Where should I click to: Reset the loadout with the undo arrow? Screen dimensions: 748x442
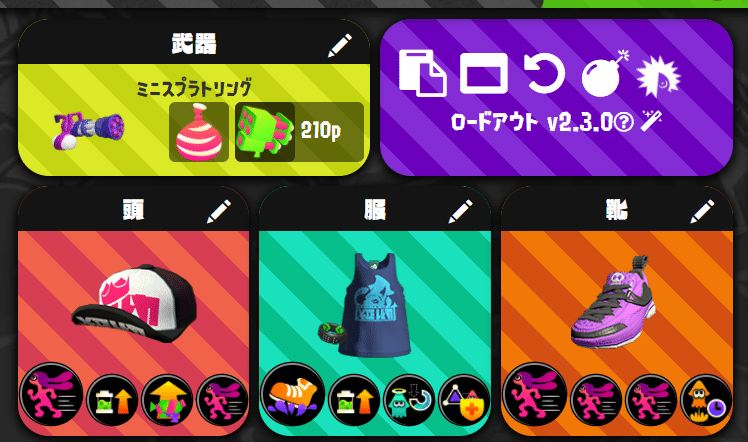pyautogui.click(x=544, y=73)
